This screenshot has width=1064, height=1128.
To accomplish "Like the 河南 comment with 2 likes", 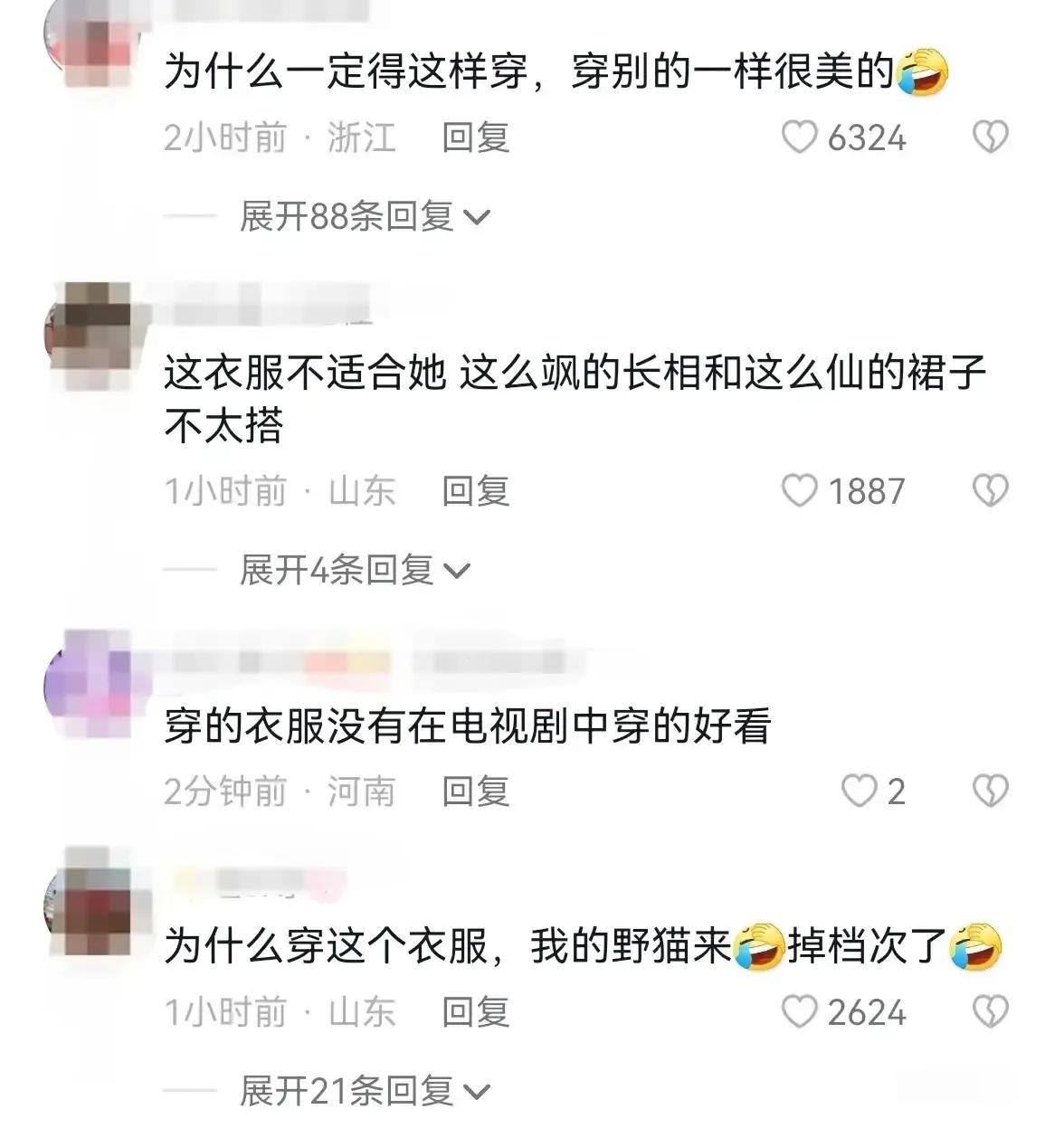I will click(859, 791).
